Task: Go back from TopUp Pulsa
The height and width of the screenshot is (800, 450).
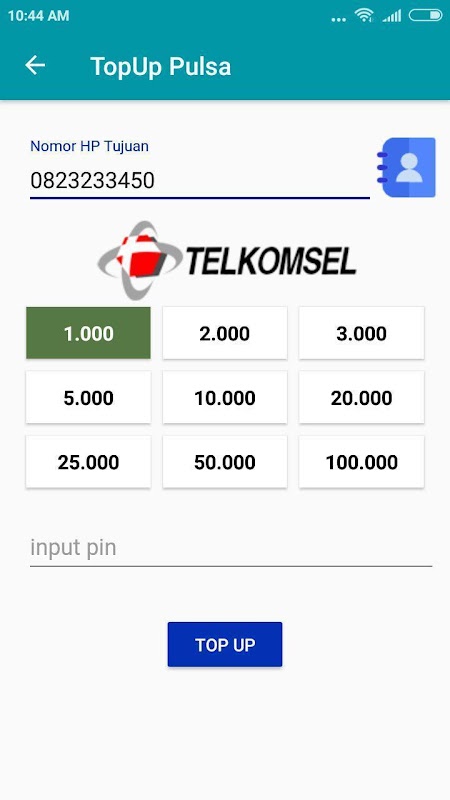Action: [35, 65]
